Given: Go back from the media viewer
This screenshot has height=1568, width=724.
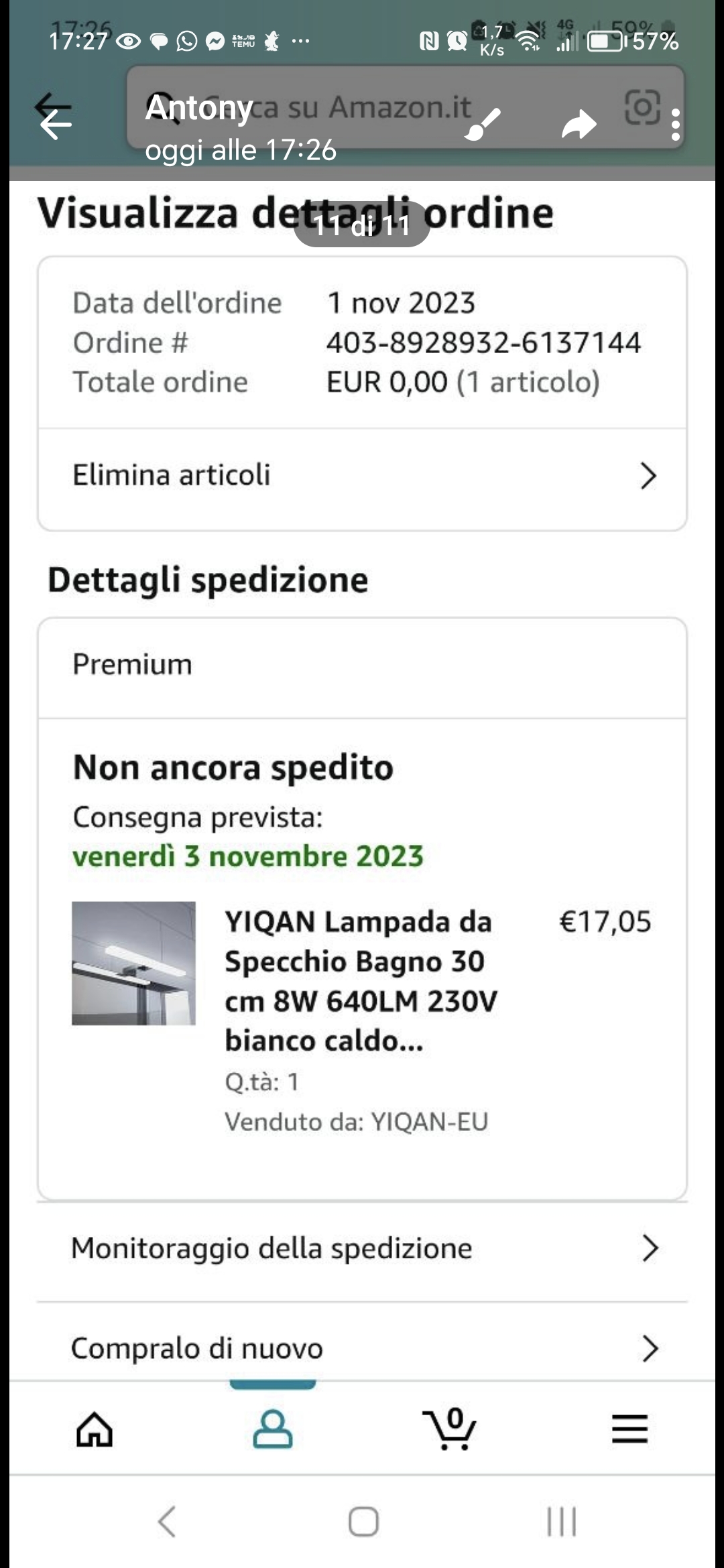Looking at the screenshot, I should [x=56, y=124].
